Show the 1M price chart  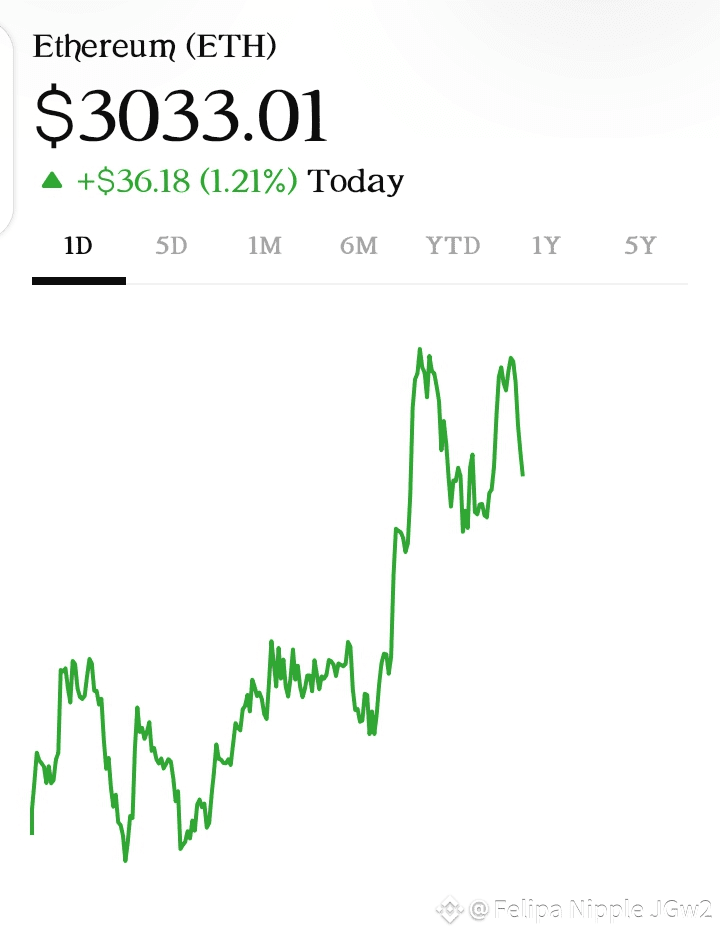[265, 246]
